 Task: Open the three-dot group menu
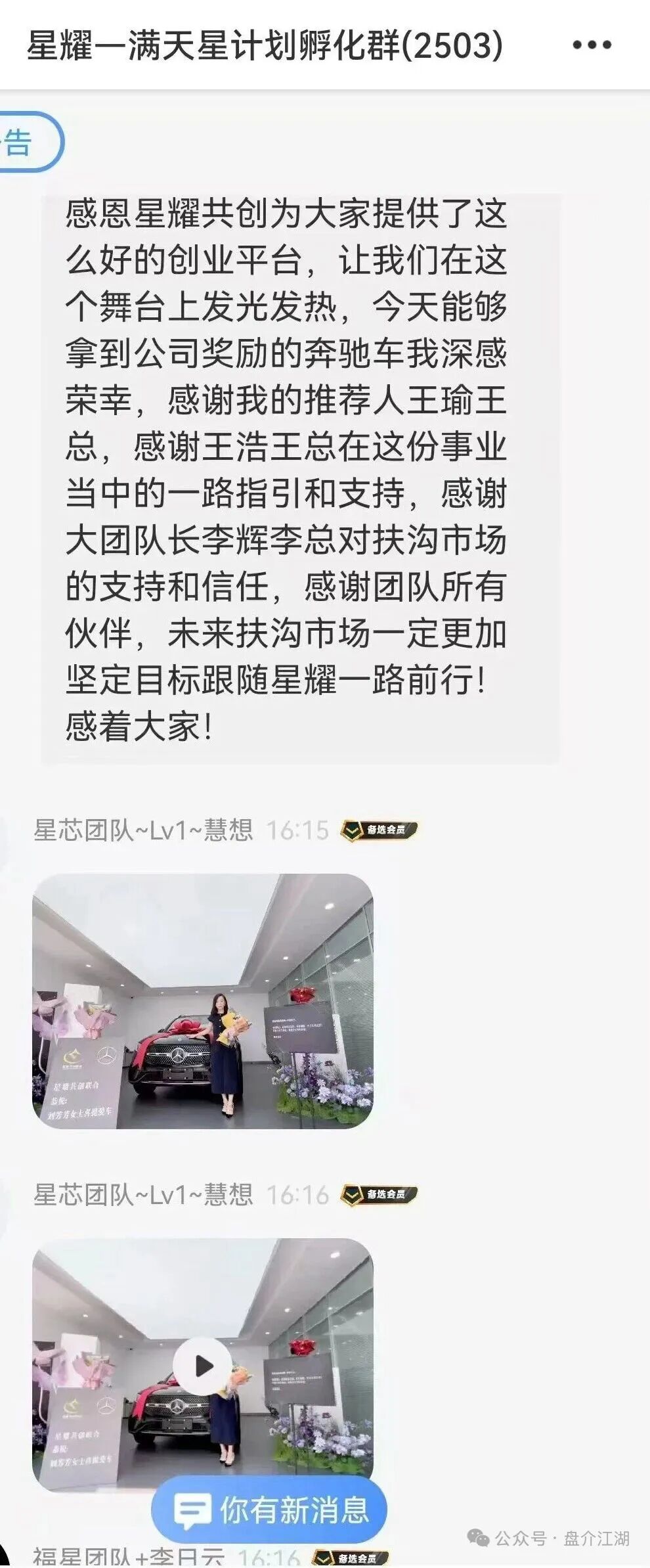(x=592, y=45)
